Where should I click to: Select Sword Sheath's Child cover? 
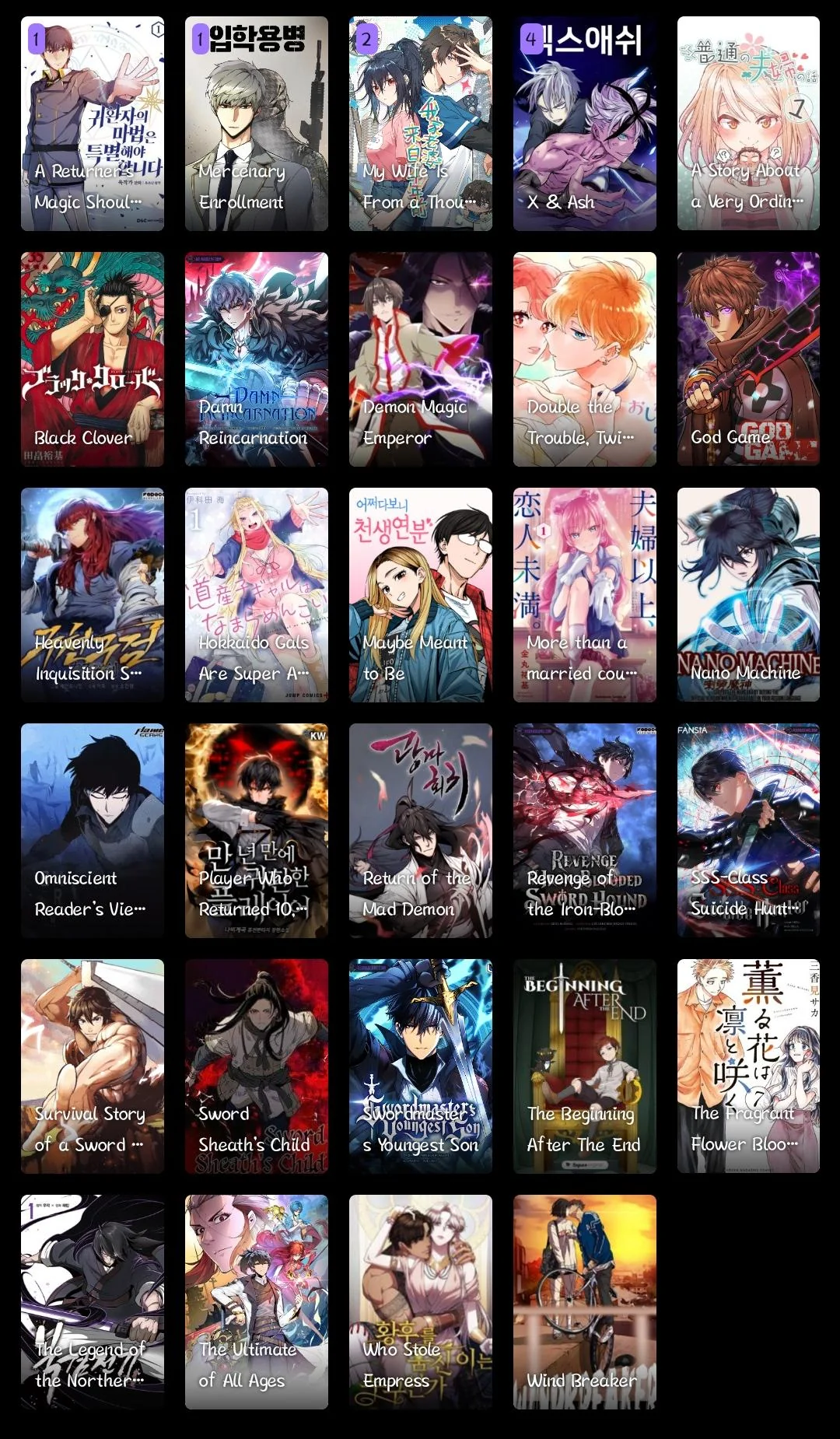pyautogui.click(x=256, y=1066)
